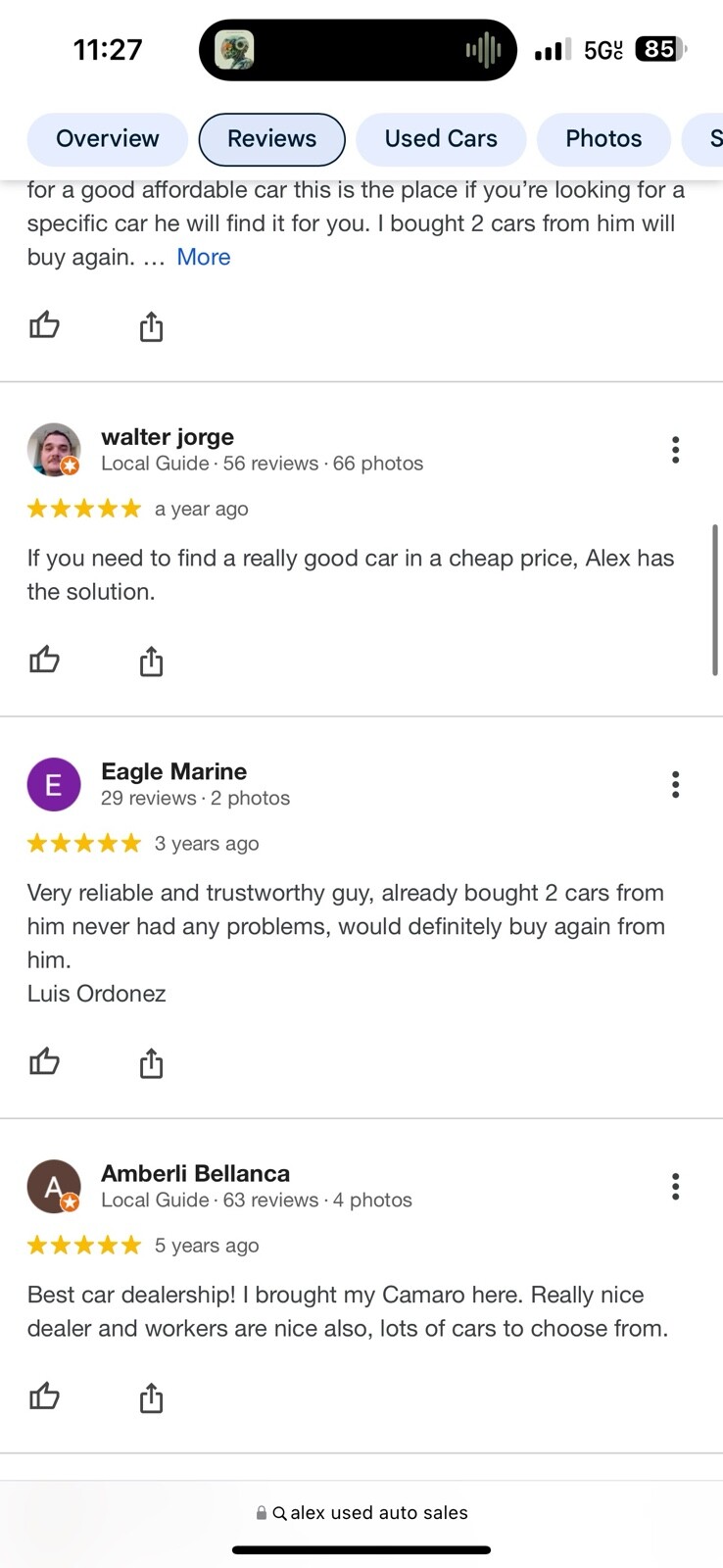723x1568 pixels.
Task: Open options menu for Amberli Bellanca's review
Action: (675, 1187)
